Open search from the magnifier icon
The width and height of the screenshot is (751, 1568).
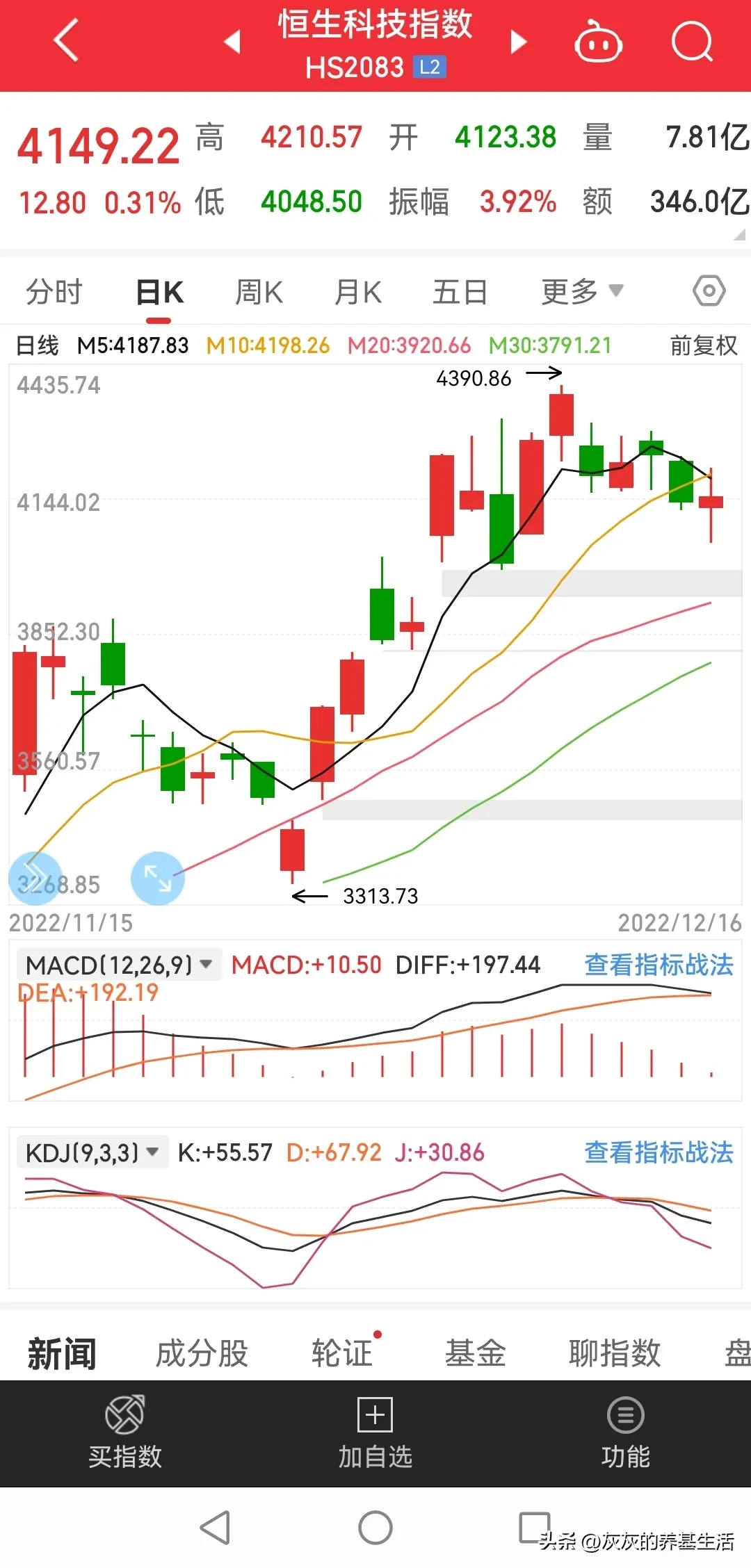coord(692,42)
